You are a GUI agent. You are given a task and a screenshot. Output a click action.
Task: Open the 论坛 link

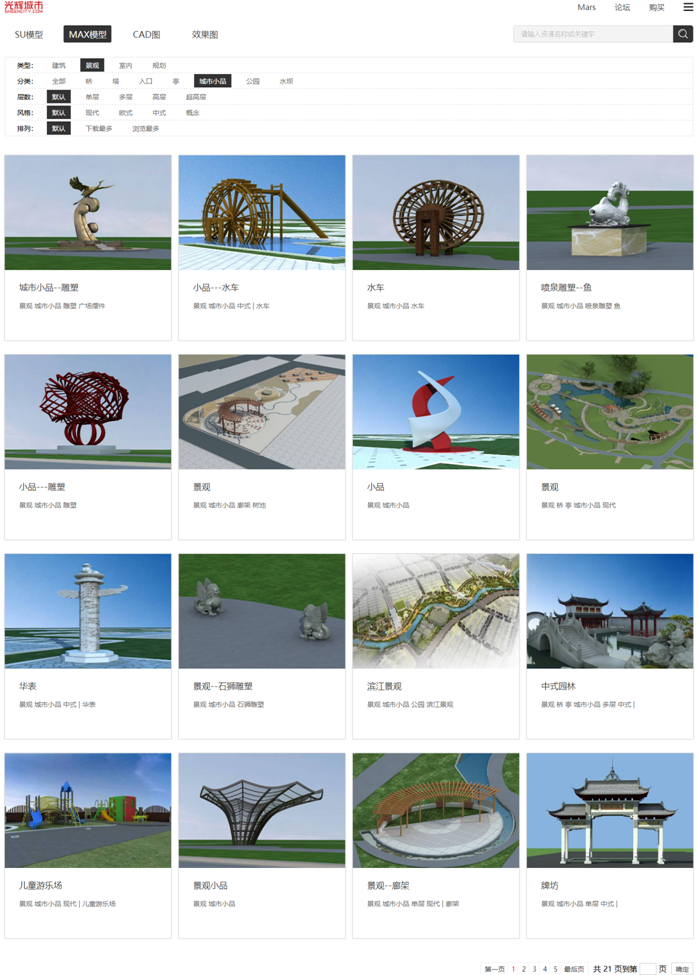(622, 7)
